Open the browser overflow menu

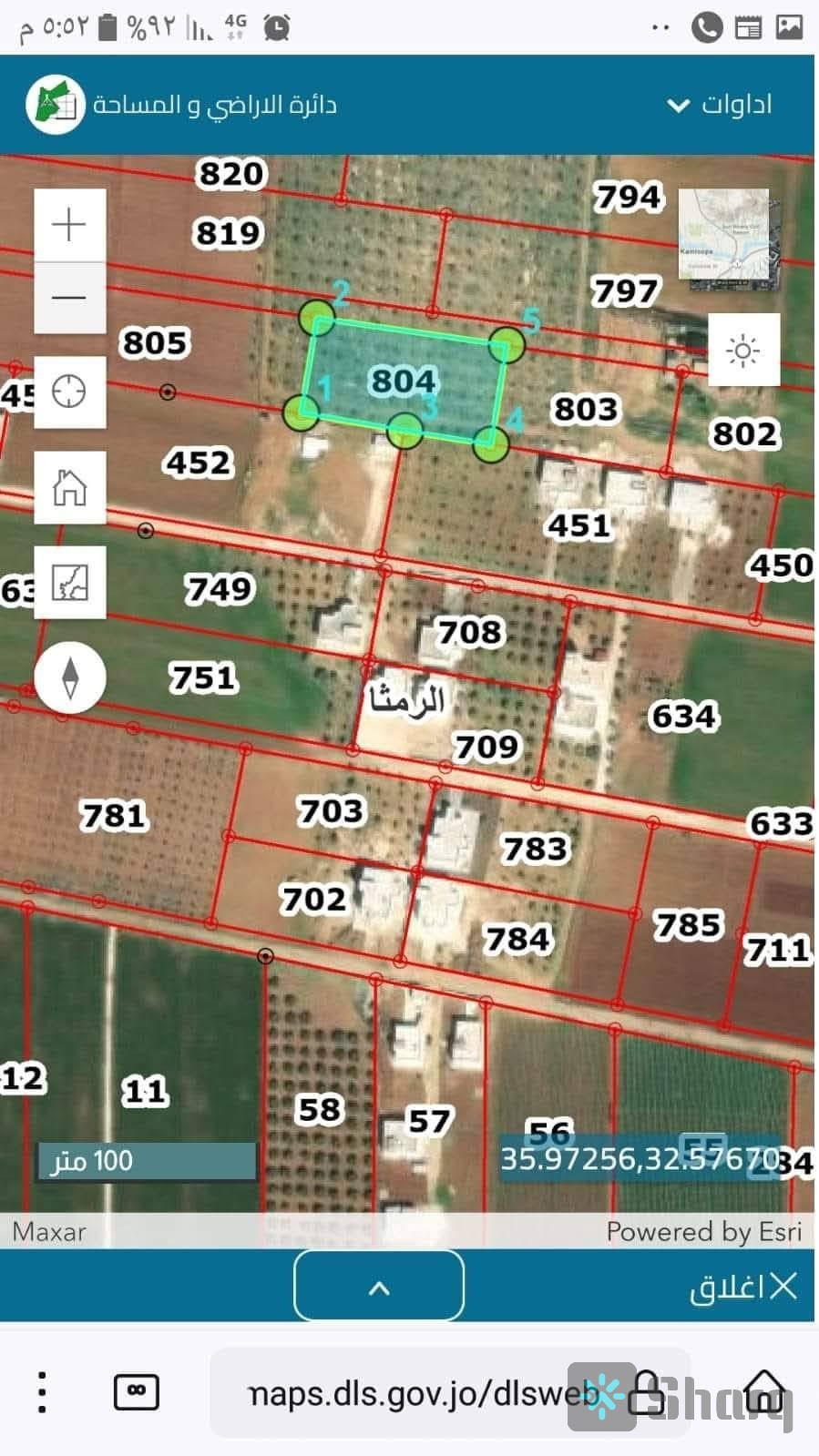coord(42,1392)
